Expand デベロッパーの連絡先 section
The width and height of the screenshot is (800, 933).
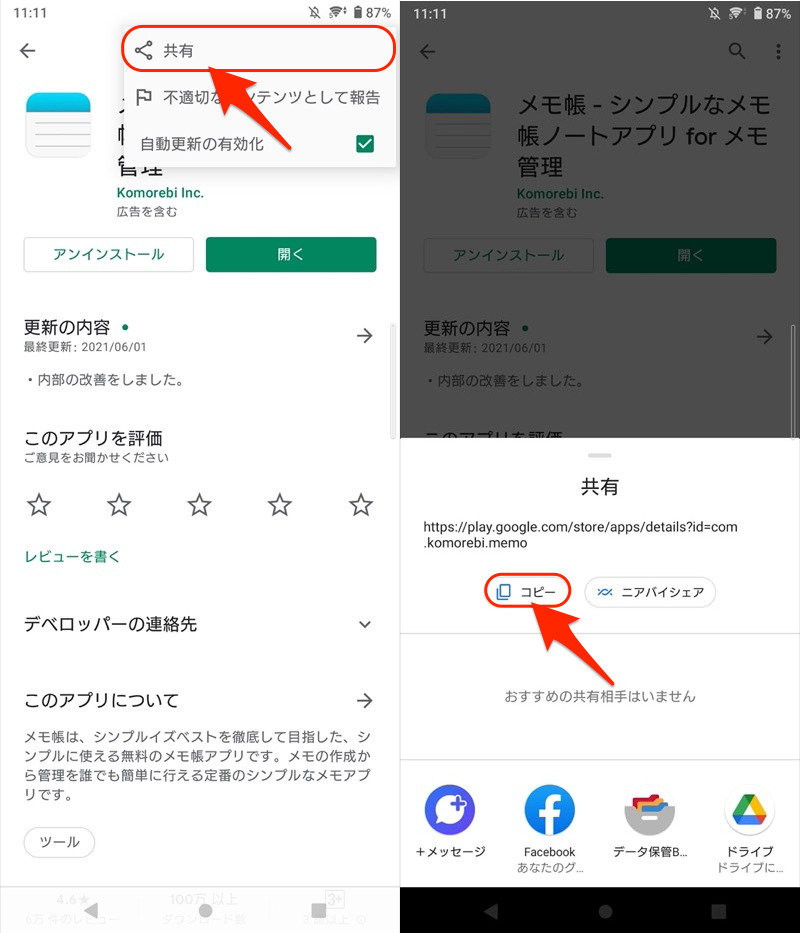coord(364,625)
